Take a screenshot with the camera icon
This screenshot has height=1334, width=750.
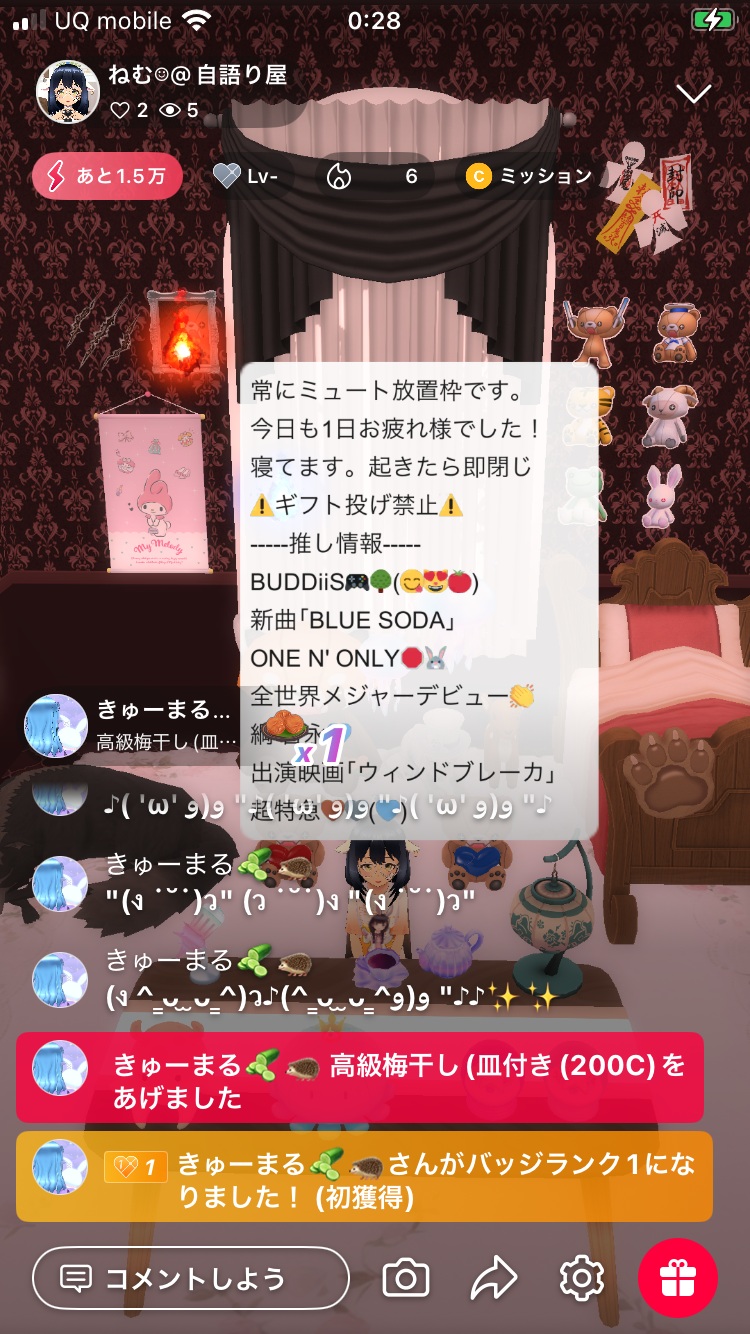point(406,1278)
